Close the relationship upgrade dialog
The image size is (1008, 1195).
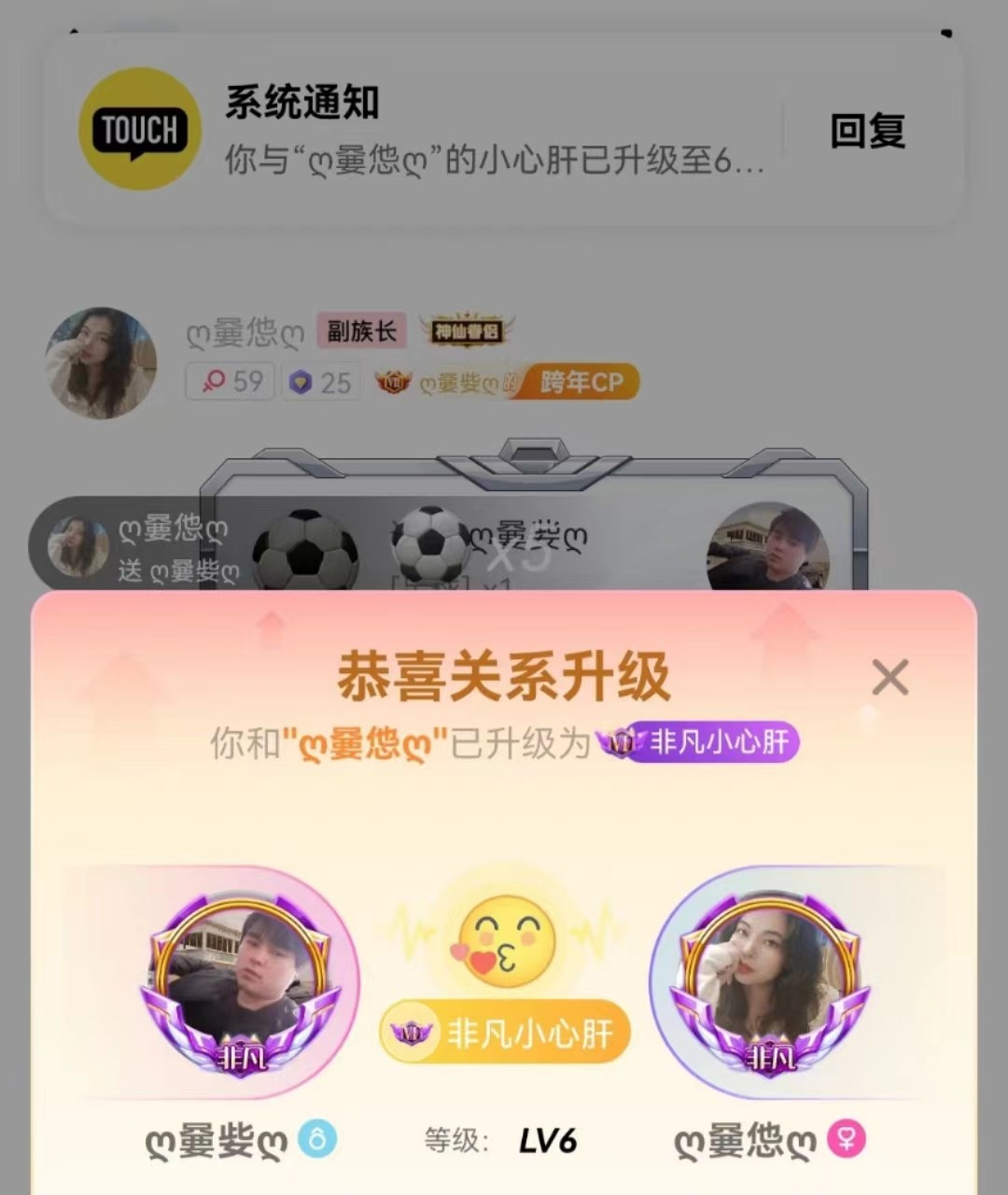pos(889,678)
